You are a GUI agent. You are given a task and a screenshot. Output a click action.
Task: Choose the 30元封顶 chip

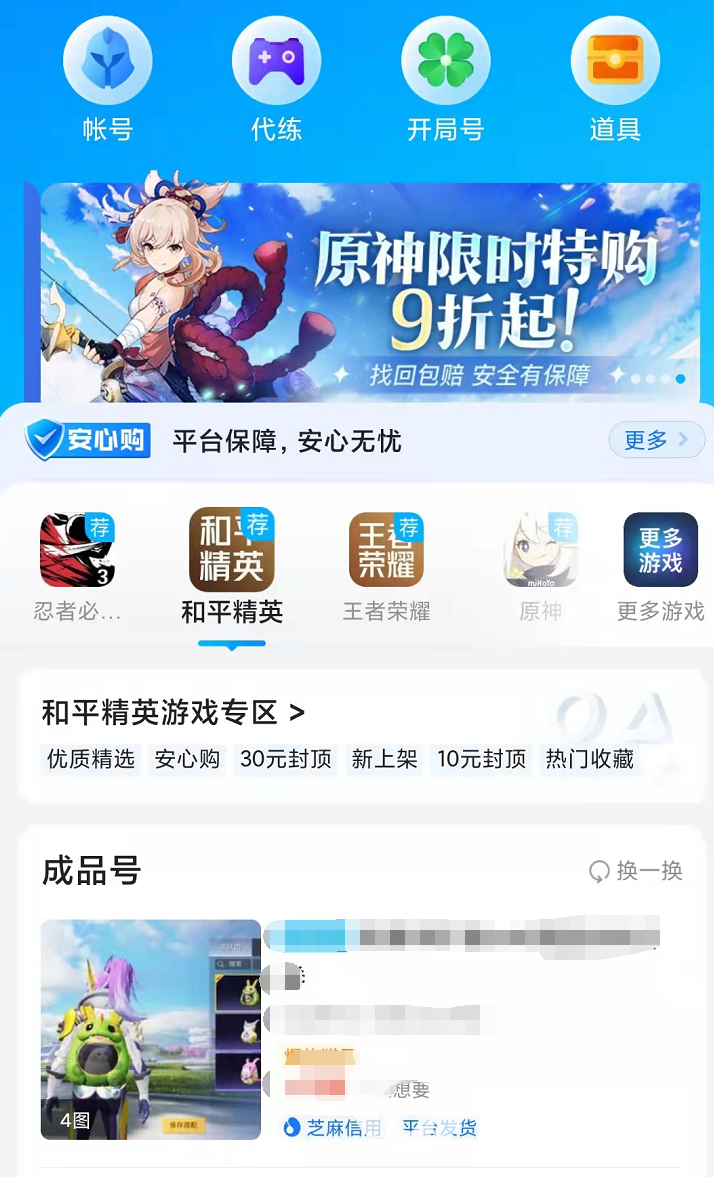[x=286, y=759]
